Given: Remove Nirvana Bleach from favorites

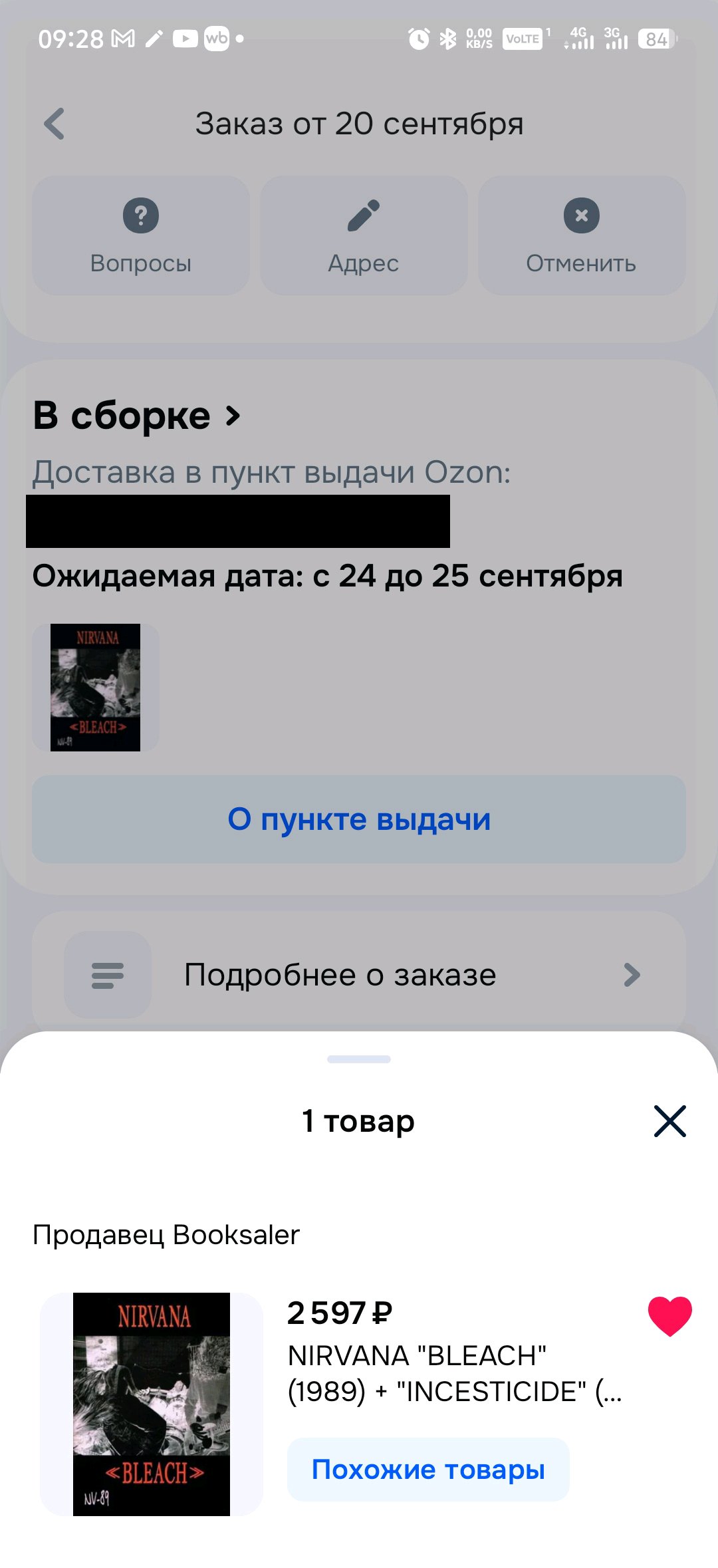Looking at the screenshot, I should pyautogui.click(x=669, y=1316).
